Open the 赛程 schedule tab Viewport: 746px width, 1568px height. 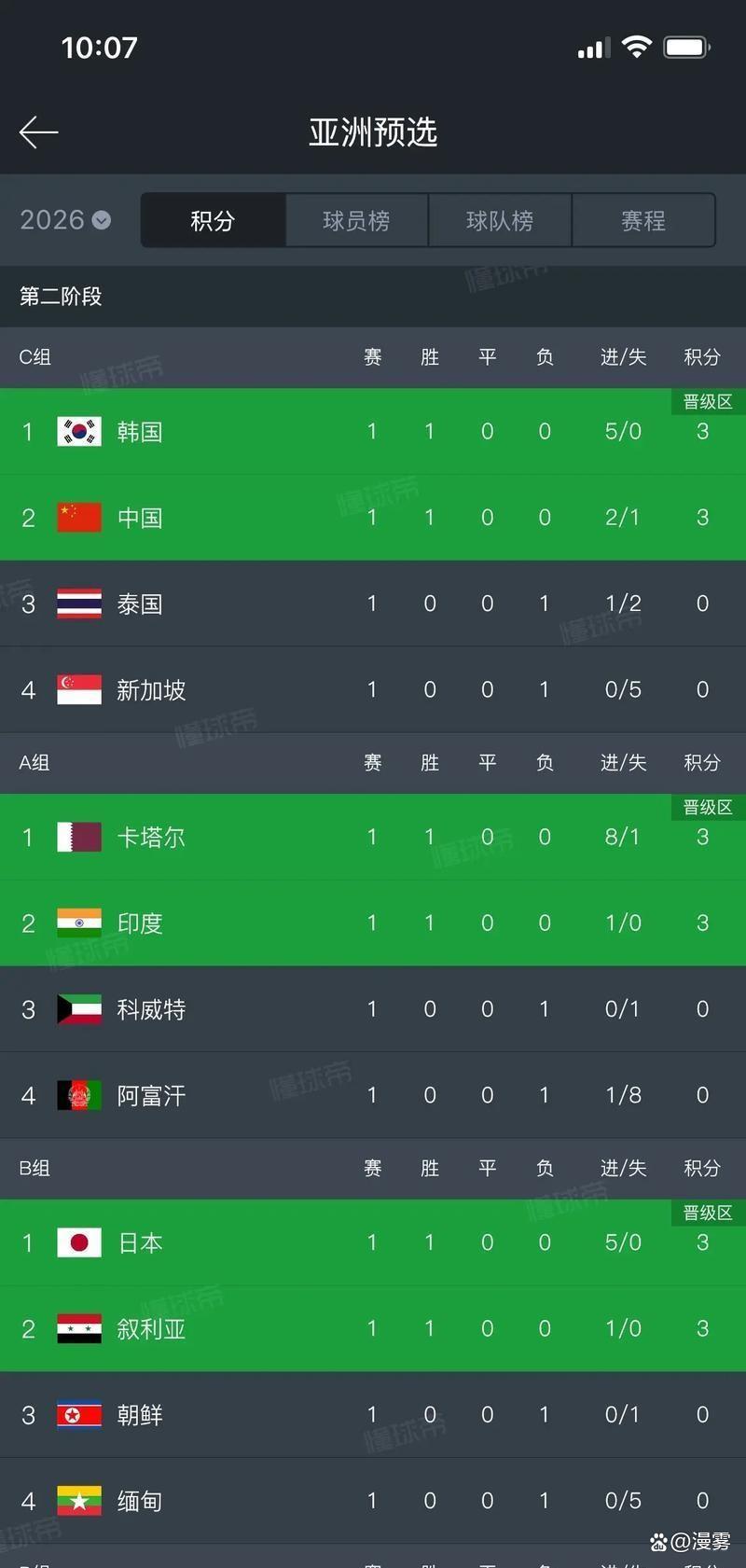pos(643,220)
